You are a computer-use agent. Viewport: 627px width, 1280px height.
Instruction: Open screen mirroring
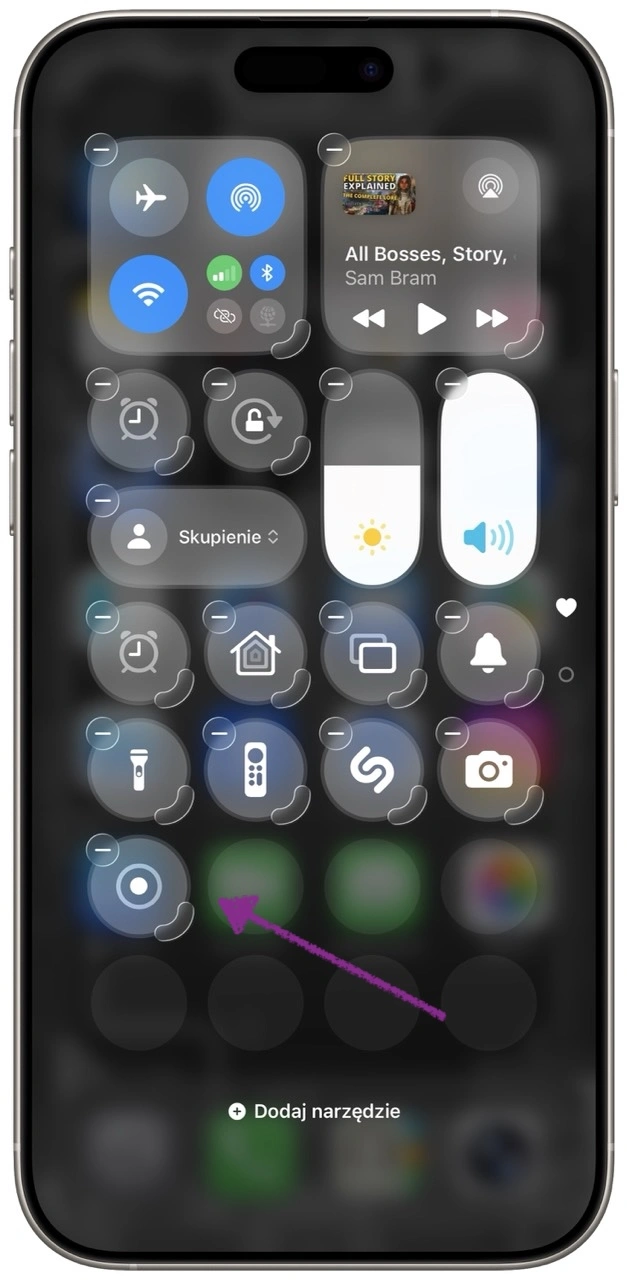(372, 654)
